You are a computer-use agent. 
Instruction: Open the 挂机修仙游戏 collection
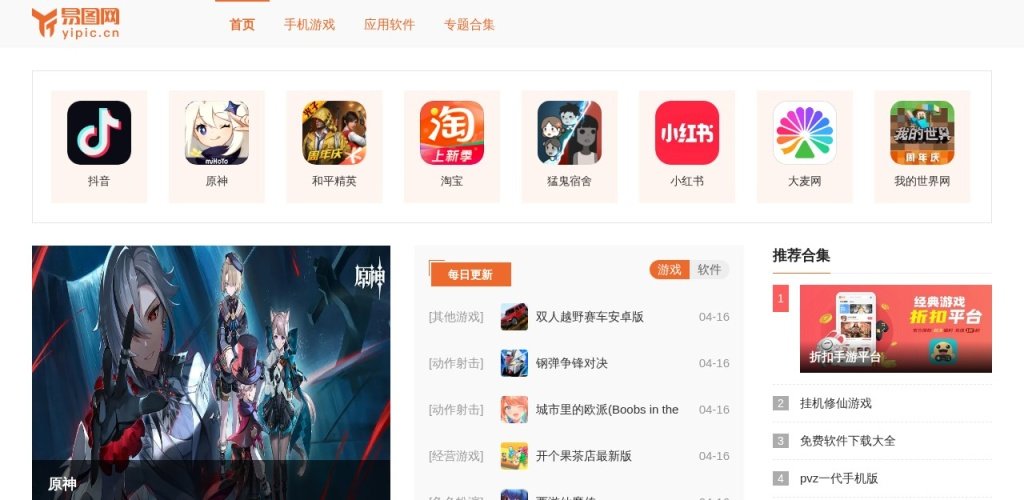tap(835, 404)
